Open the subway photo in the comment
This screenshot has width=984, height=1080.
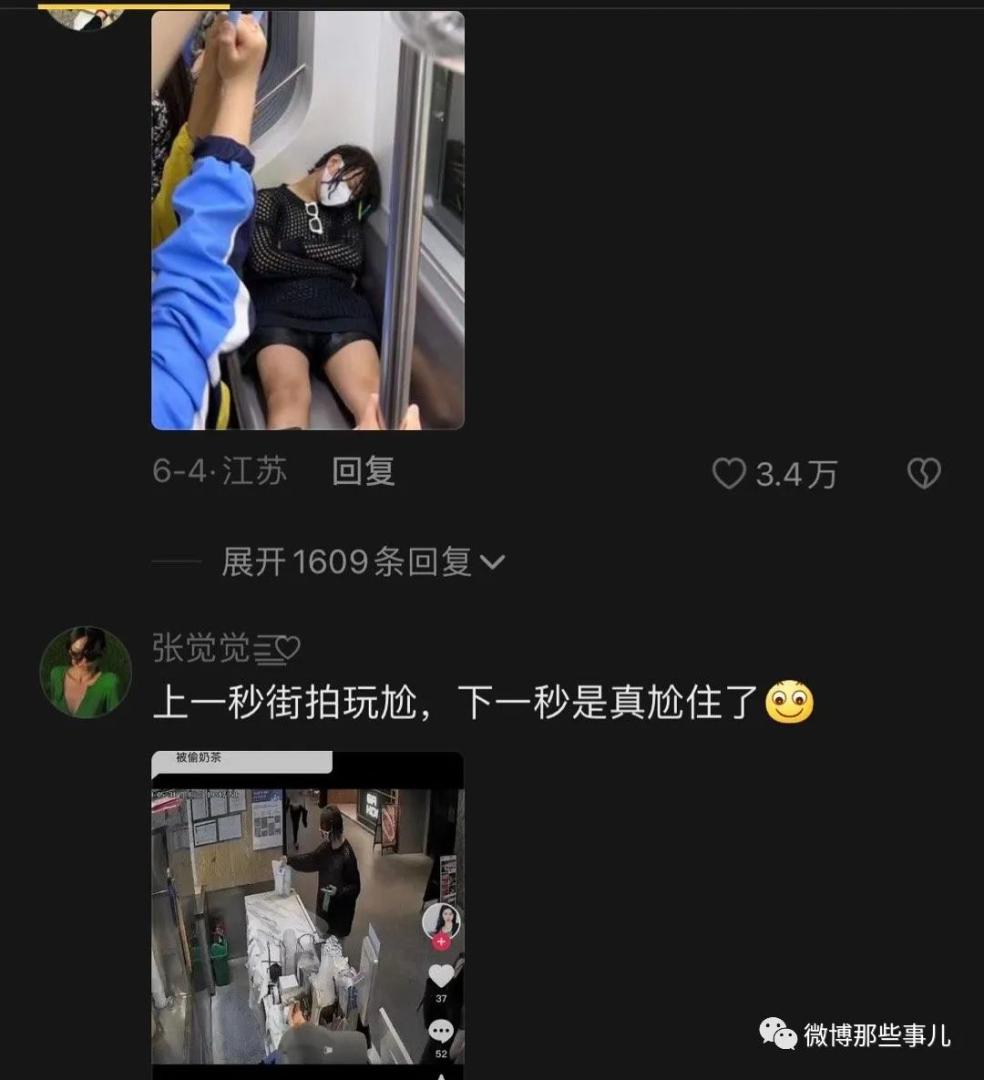point(307,220)
